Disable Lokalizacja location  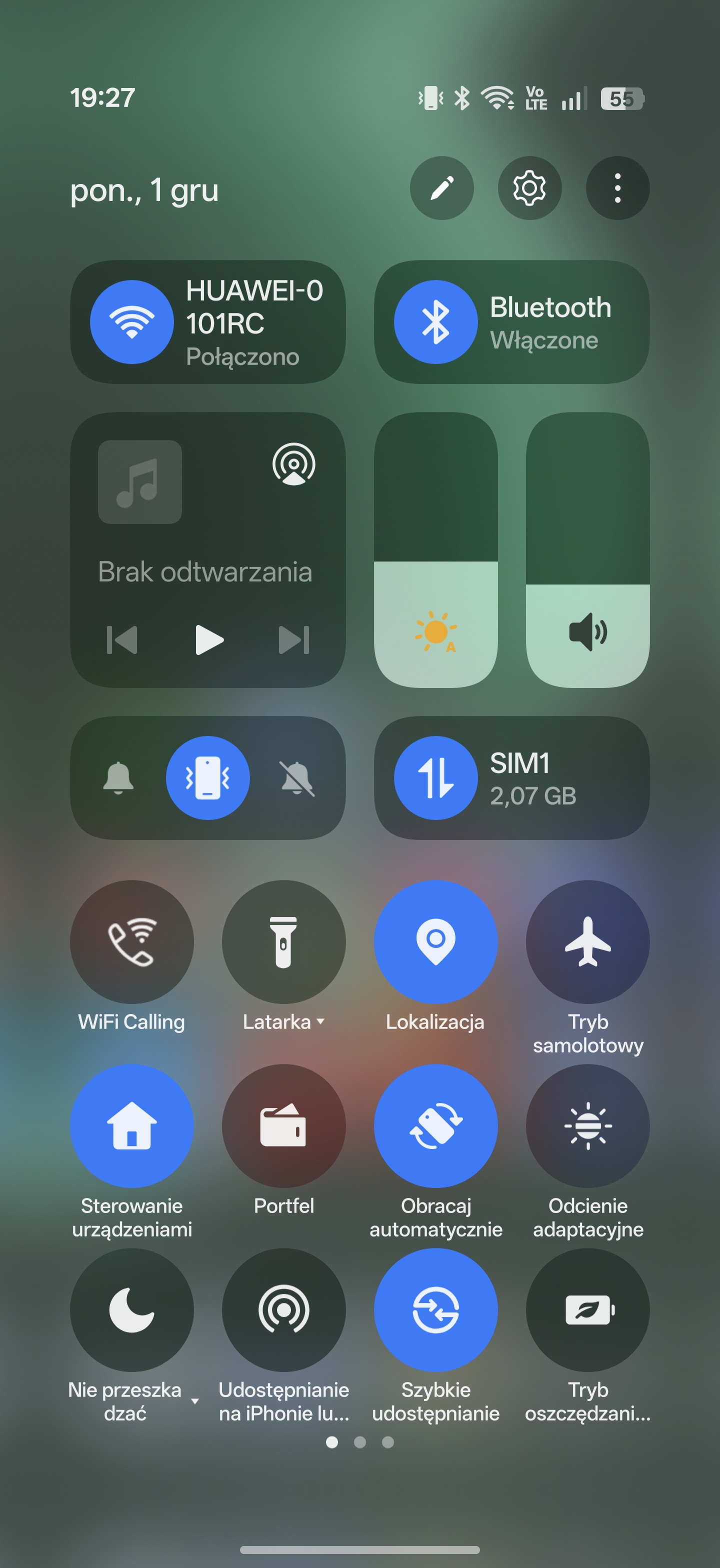(x=436, y=941)
